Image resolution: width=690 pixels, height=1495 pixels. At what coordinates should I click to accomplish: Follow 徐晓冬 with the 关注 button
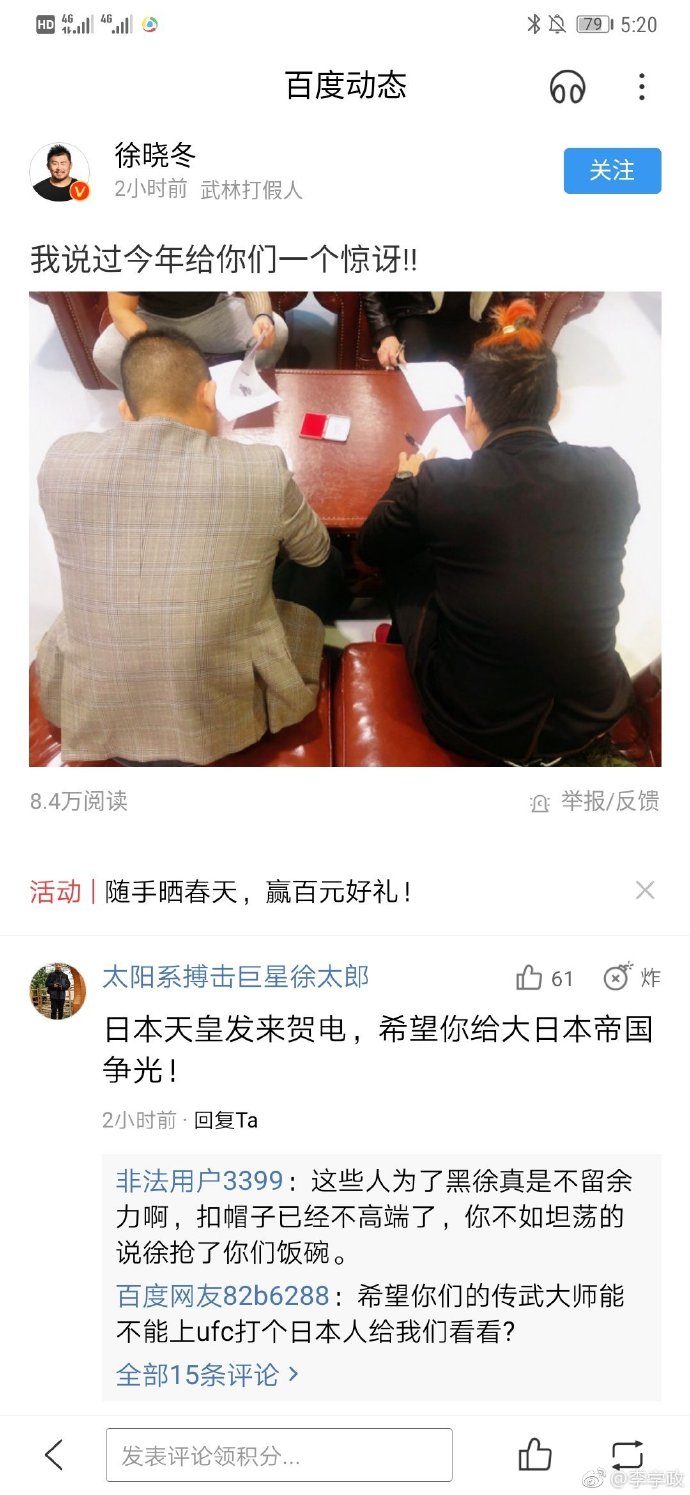click(612, 171)
